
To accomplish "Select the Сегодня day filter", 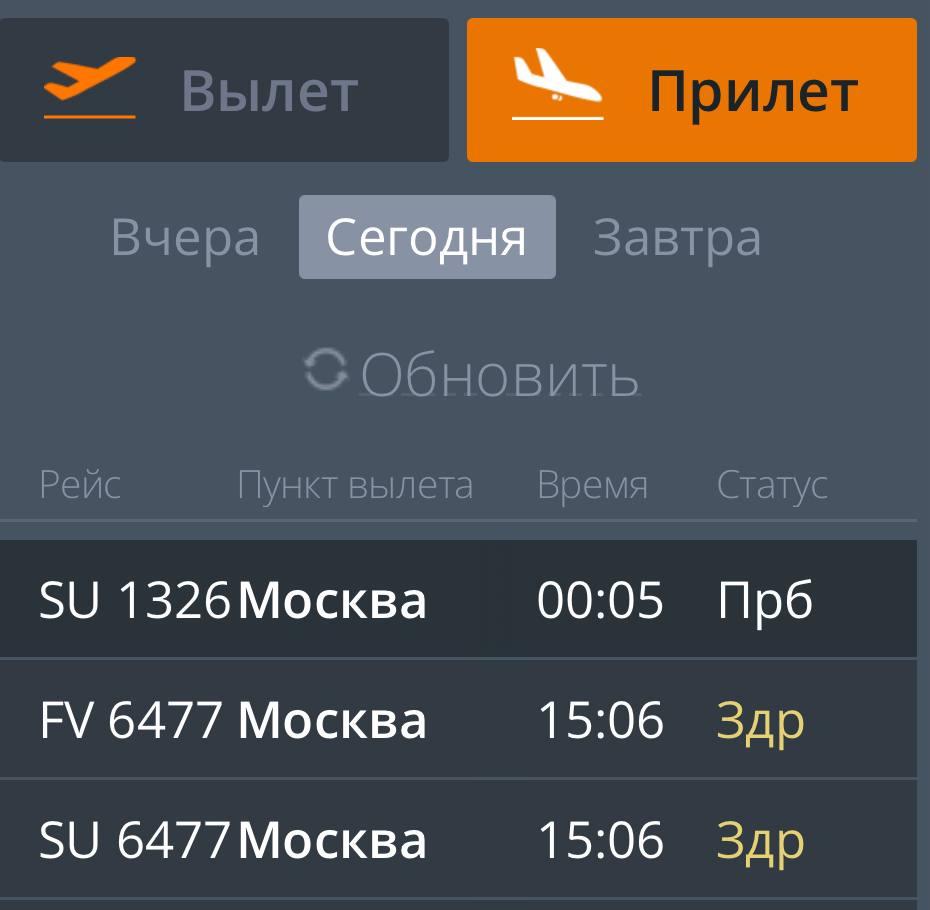I will (x=427, y=238).
